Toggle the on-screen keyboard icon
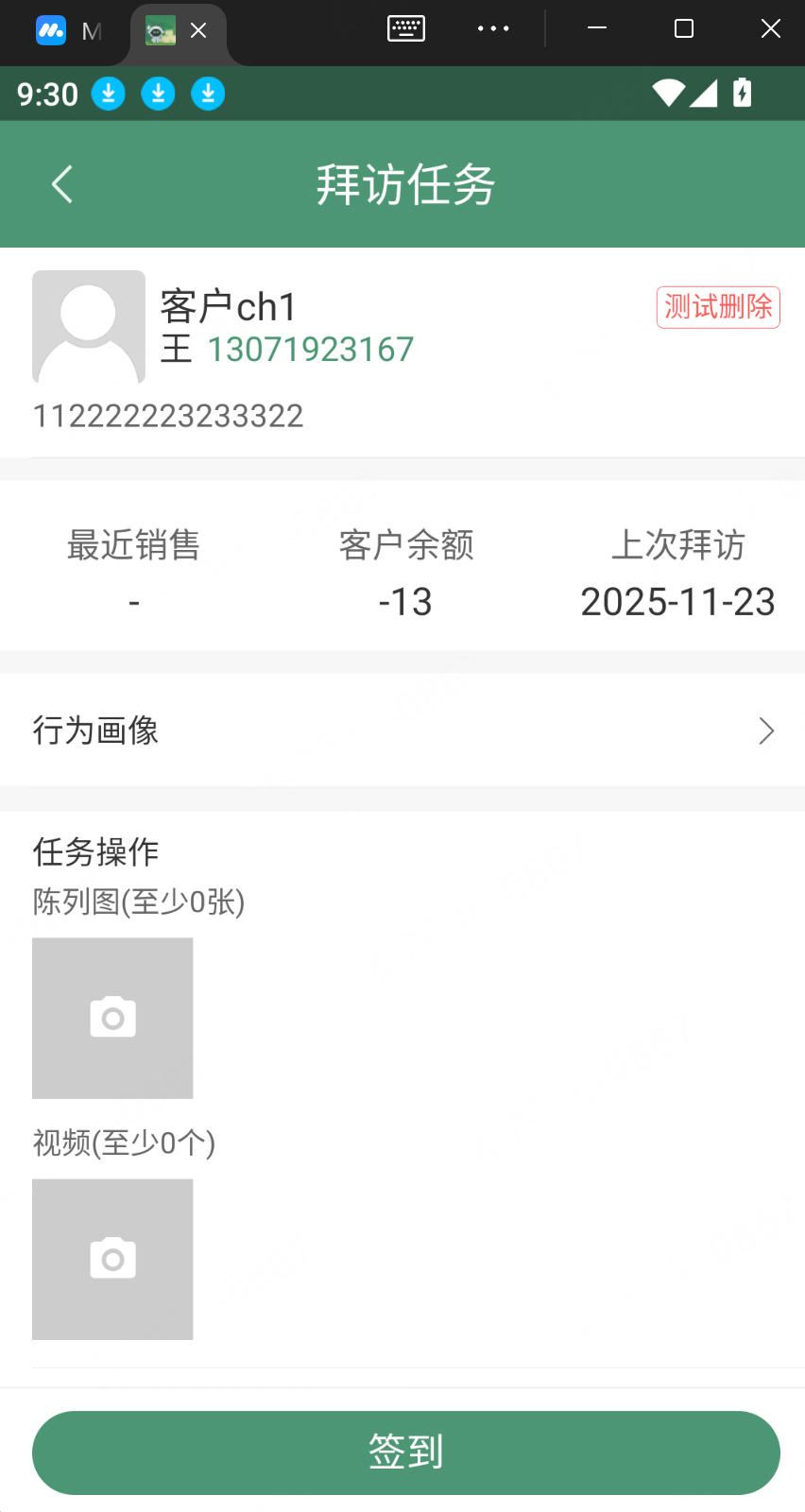This screenshot has width=805, height=1512. (x=406, y=29)
